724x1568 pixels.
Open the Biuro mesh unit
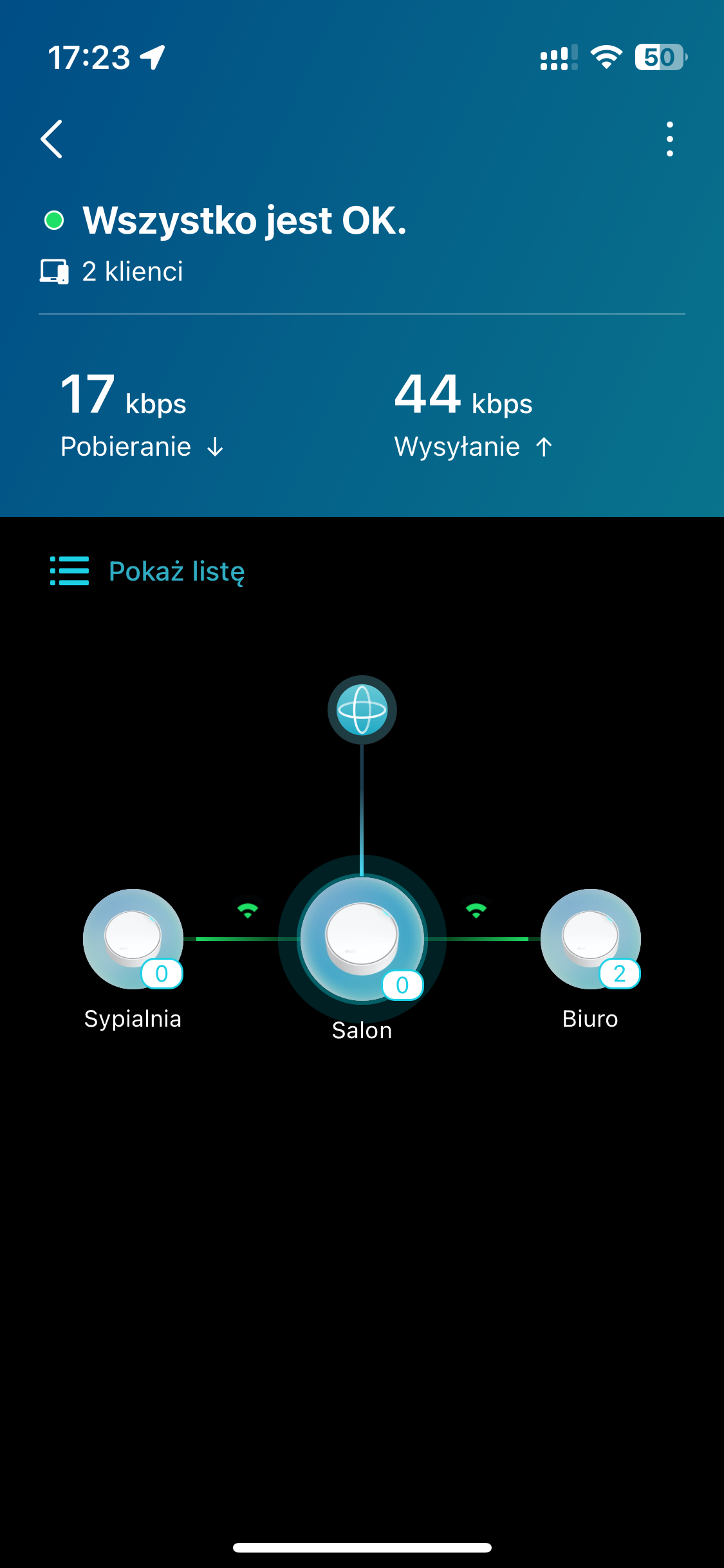590,939
